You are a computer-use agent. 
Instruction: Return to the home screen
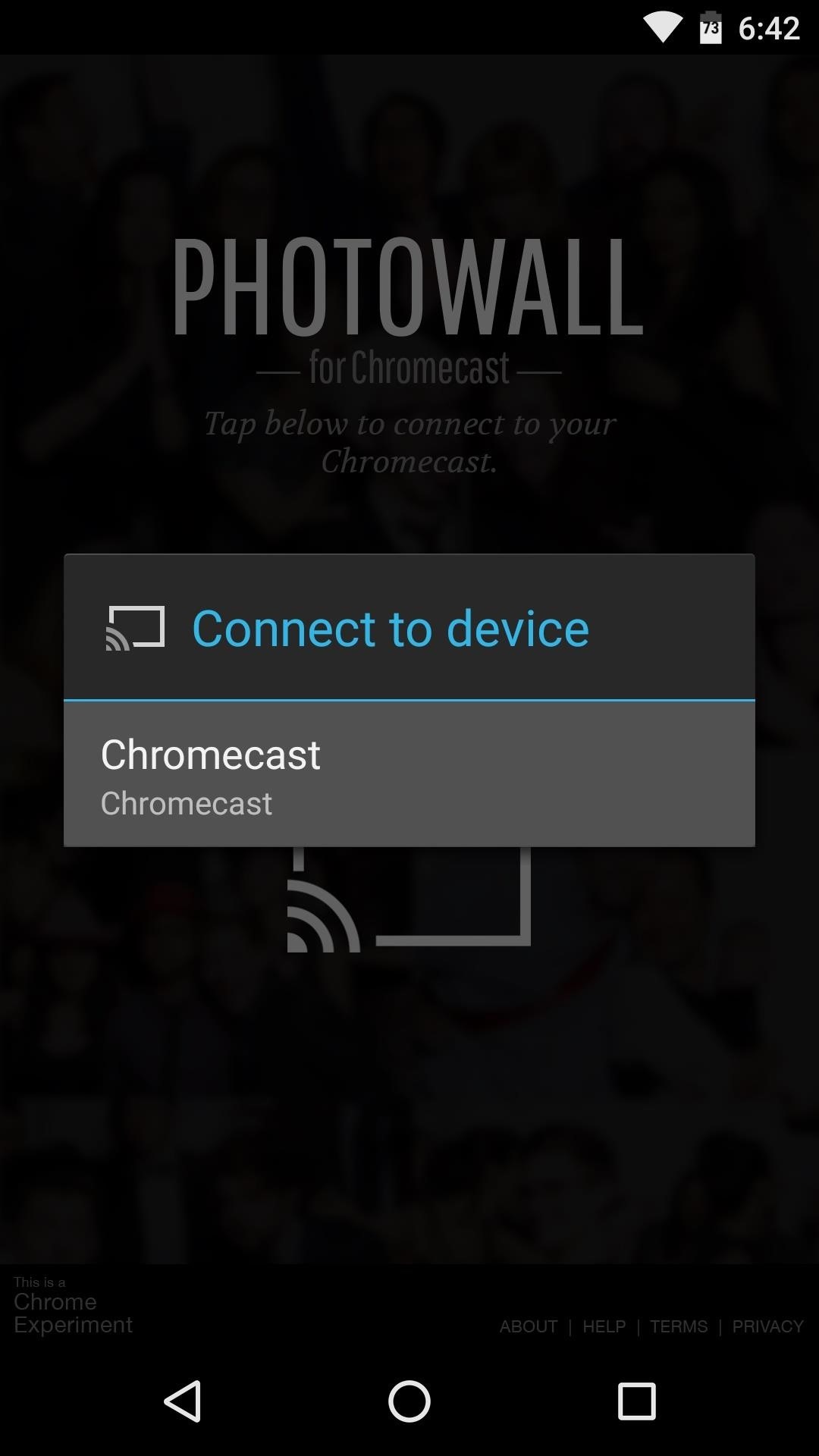pos(409,1401)
